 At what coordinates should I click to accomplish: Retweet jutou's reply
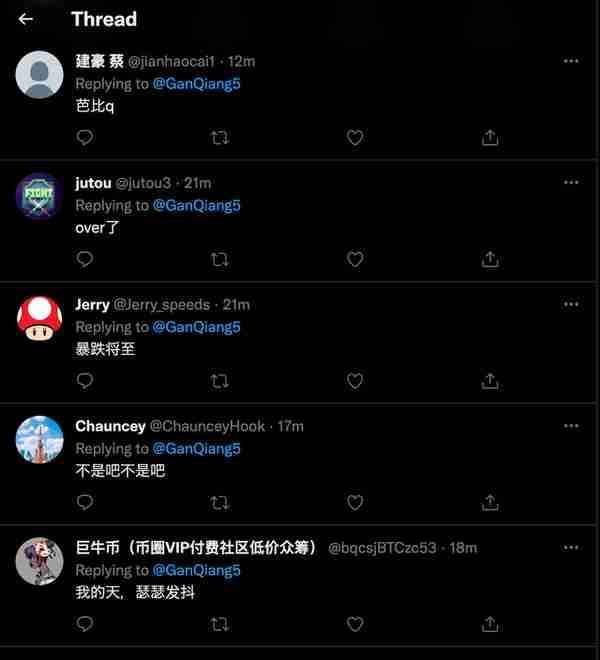(x=220, y=259)
